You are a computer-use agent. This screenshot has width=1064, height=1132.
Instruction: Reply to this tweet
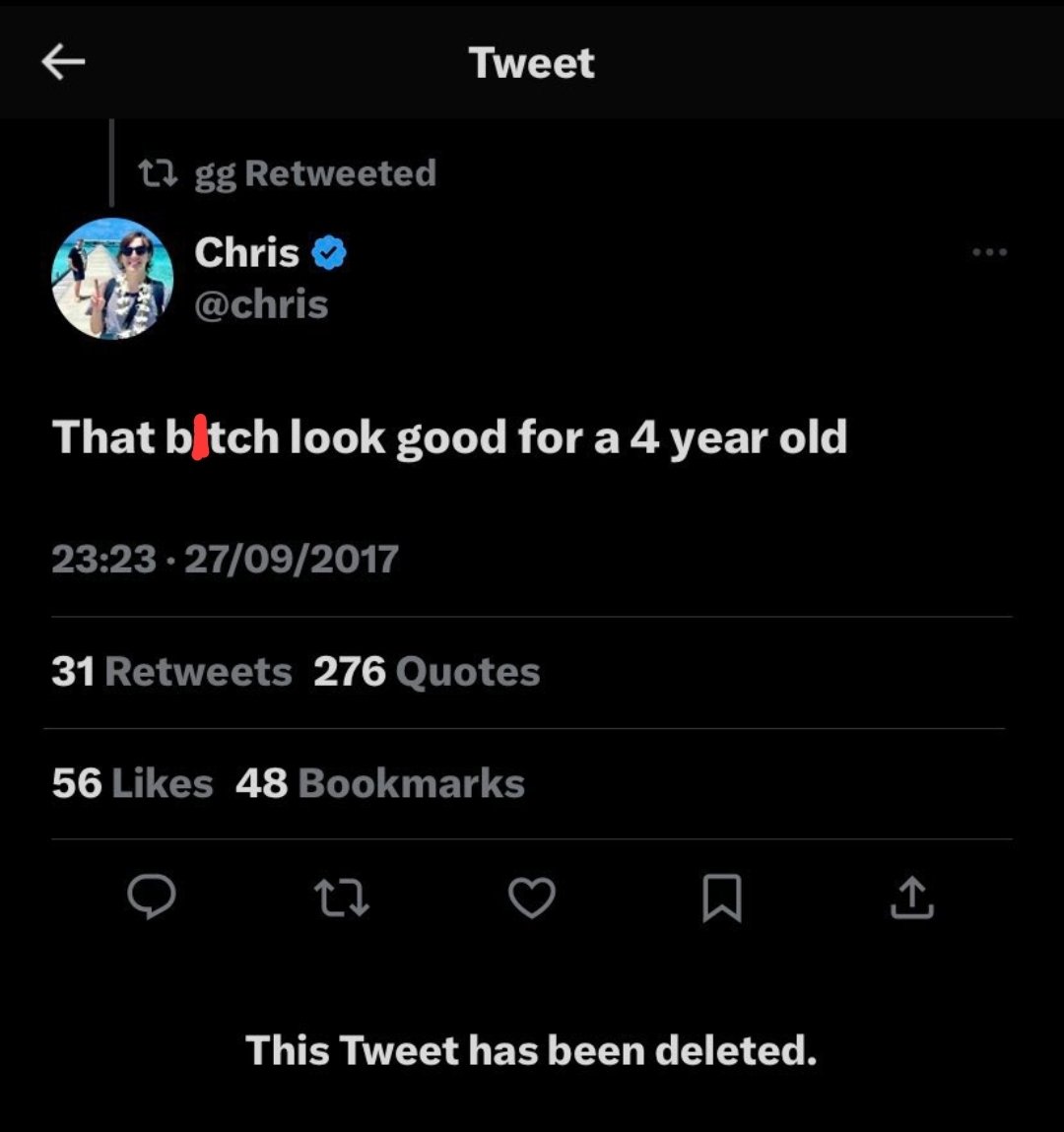click(152, 898)
